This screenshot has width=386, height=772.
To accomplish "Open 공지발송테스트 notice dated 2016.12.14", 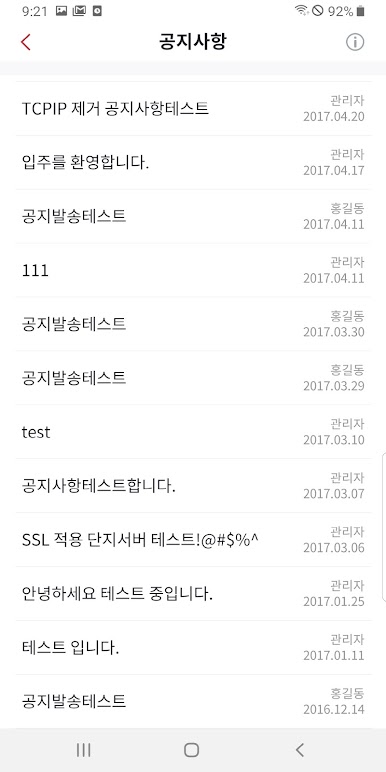I will click(193, 702).
